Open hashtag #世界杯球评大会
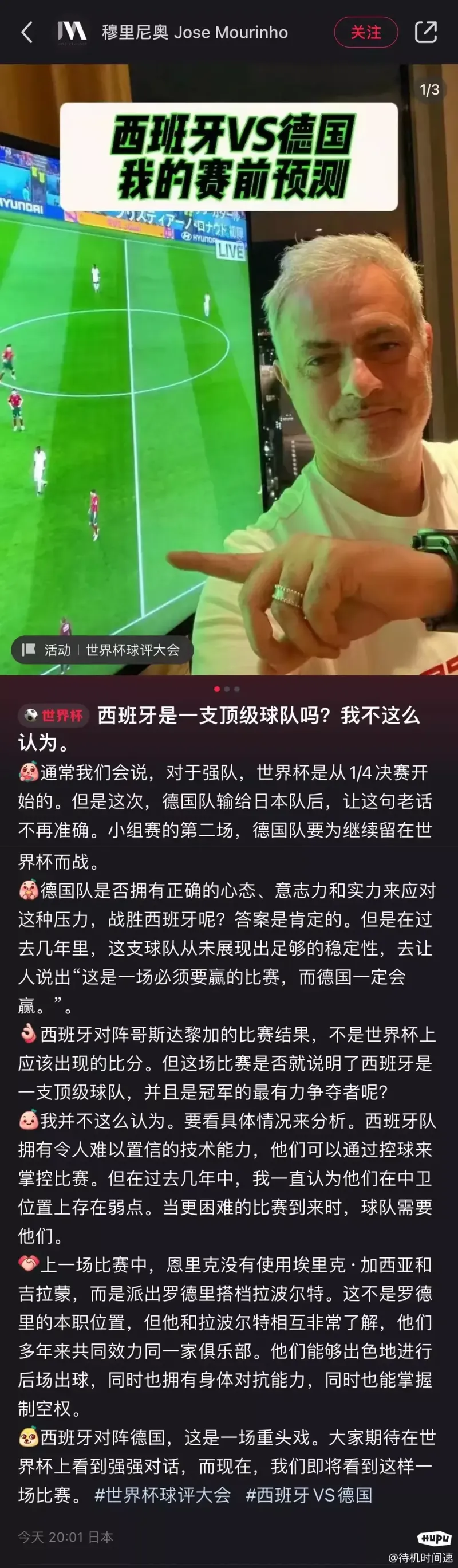 (163, 1494)
